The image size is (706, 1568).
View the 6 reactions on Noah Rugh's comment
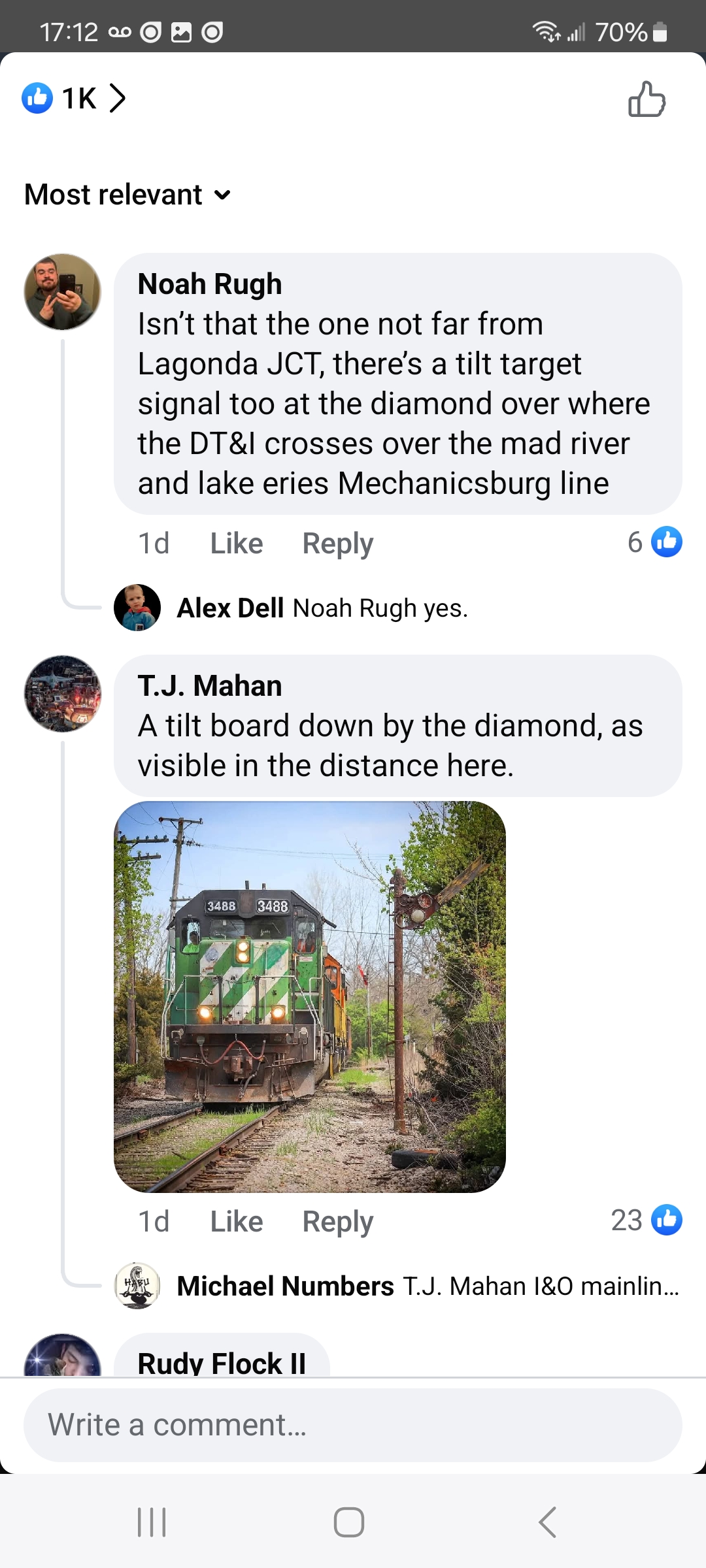click(654, 542)
